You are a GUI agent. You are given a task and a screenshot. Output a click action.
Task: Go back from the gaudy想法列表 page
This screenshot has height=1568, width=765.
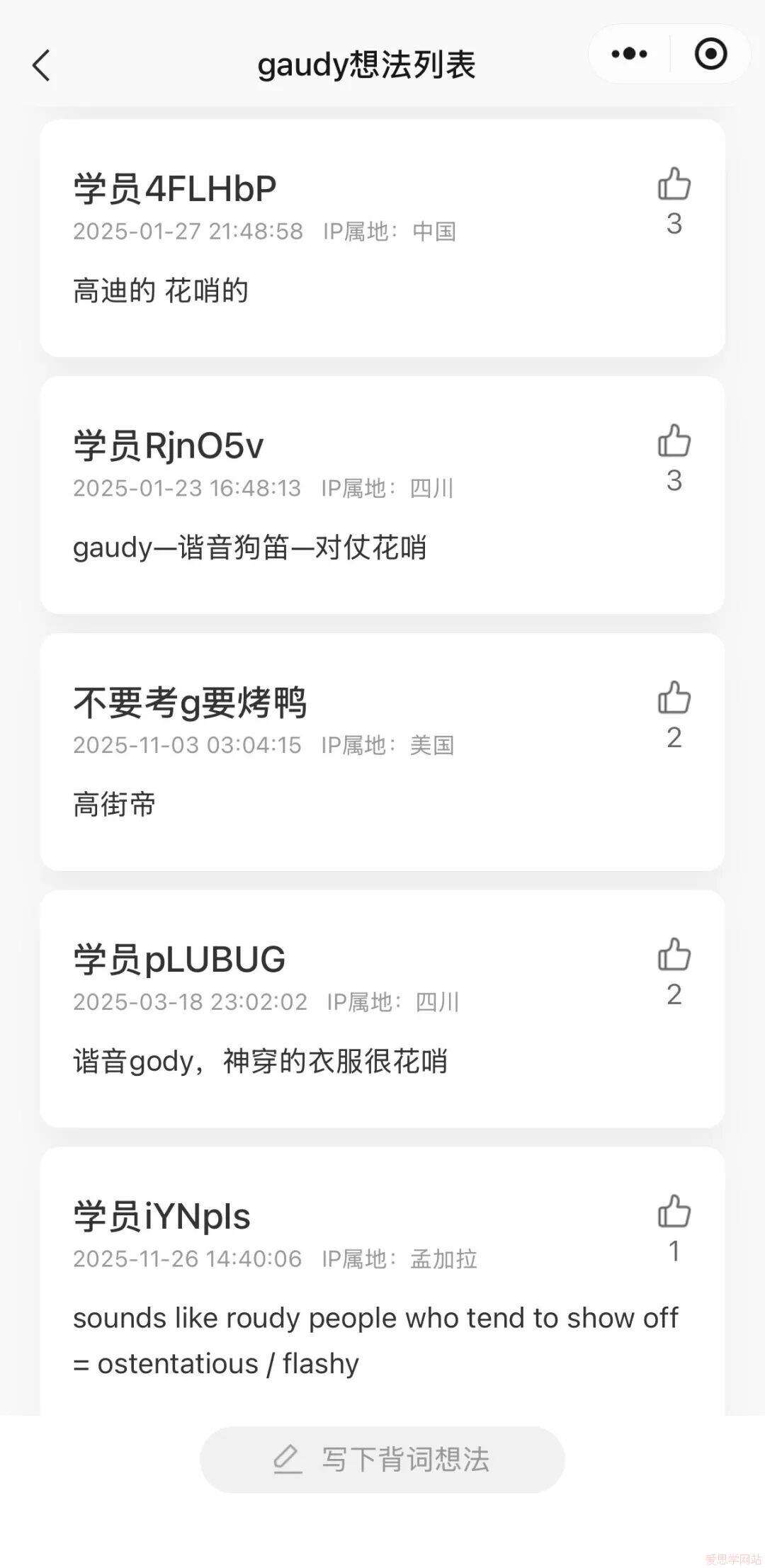pos(42,66)
